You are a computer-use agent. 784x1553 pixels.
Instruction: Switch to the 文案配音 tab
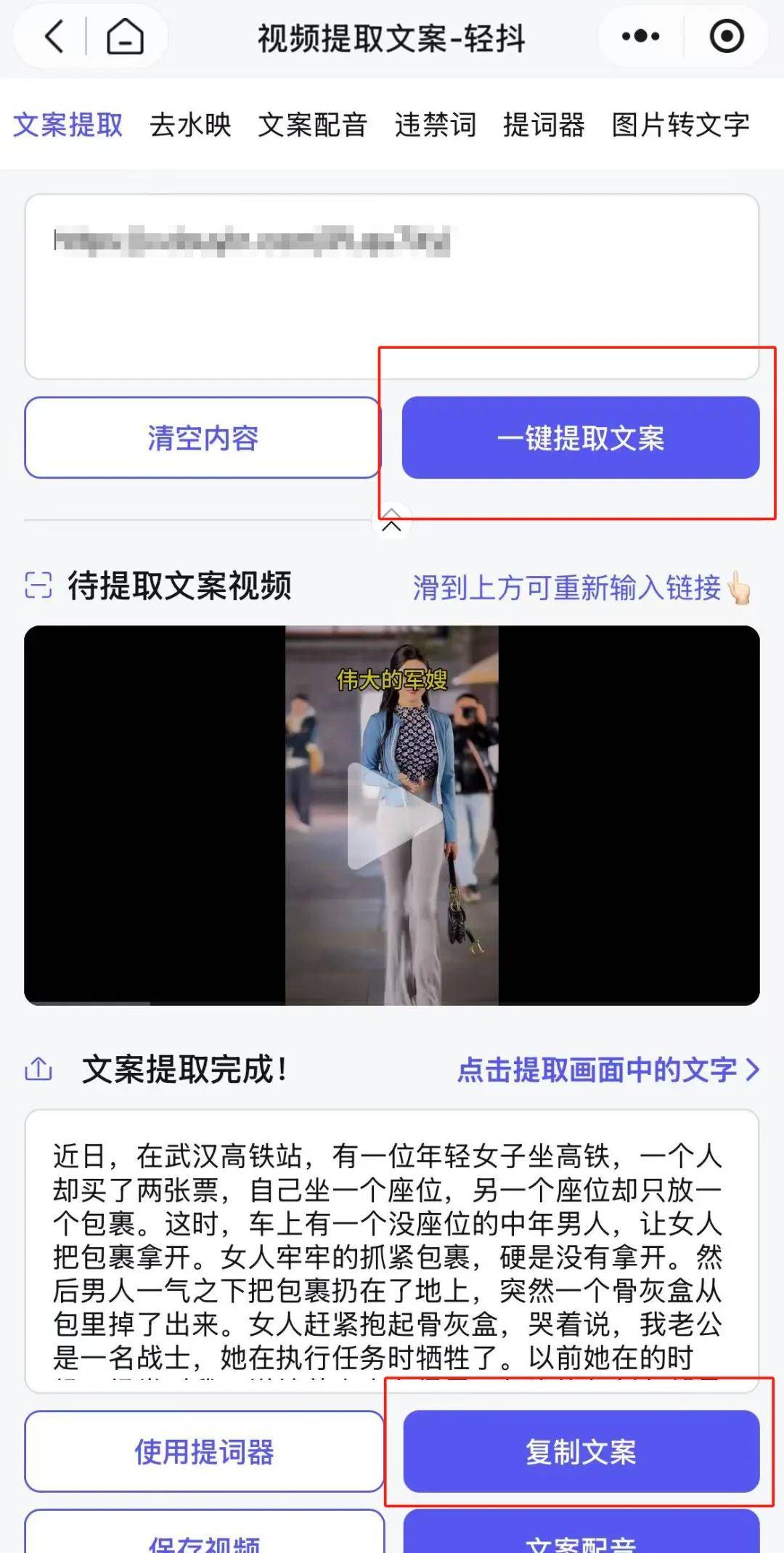click(312, 125)
